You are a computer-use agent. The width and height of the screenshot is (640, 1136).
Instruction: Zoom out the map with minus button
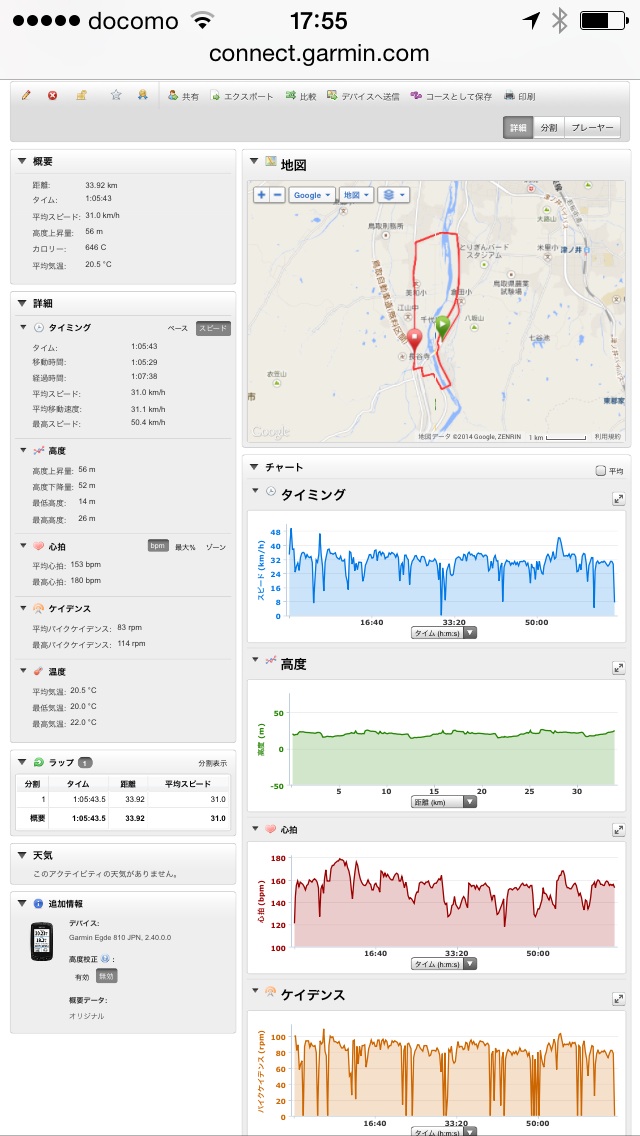click(277, 195)
